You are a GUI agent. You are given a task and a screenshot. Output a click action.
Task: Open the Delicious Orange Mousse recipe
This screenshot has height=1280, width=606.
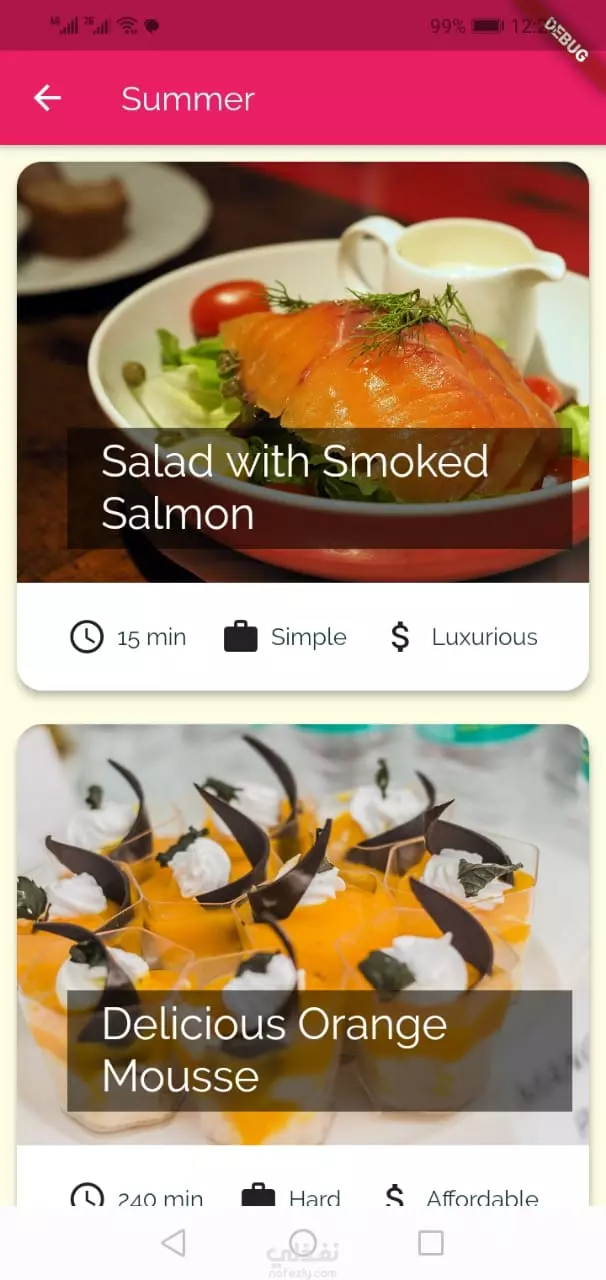tap(303, 965)
